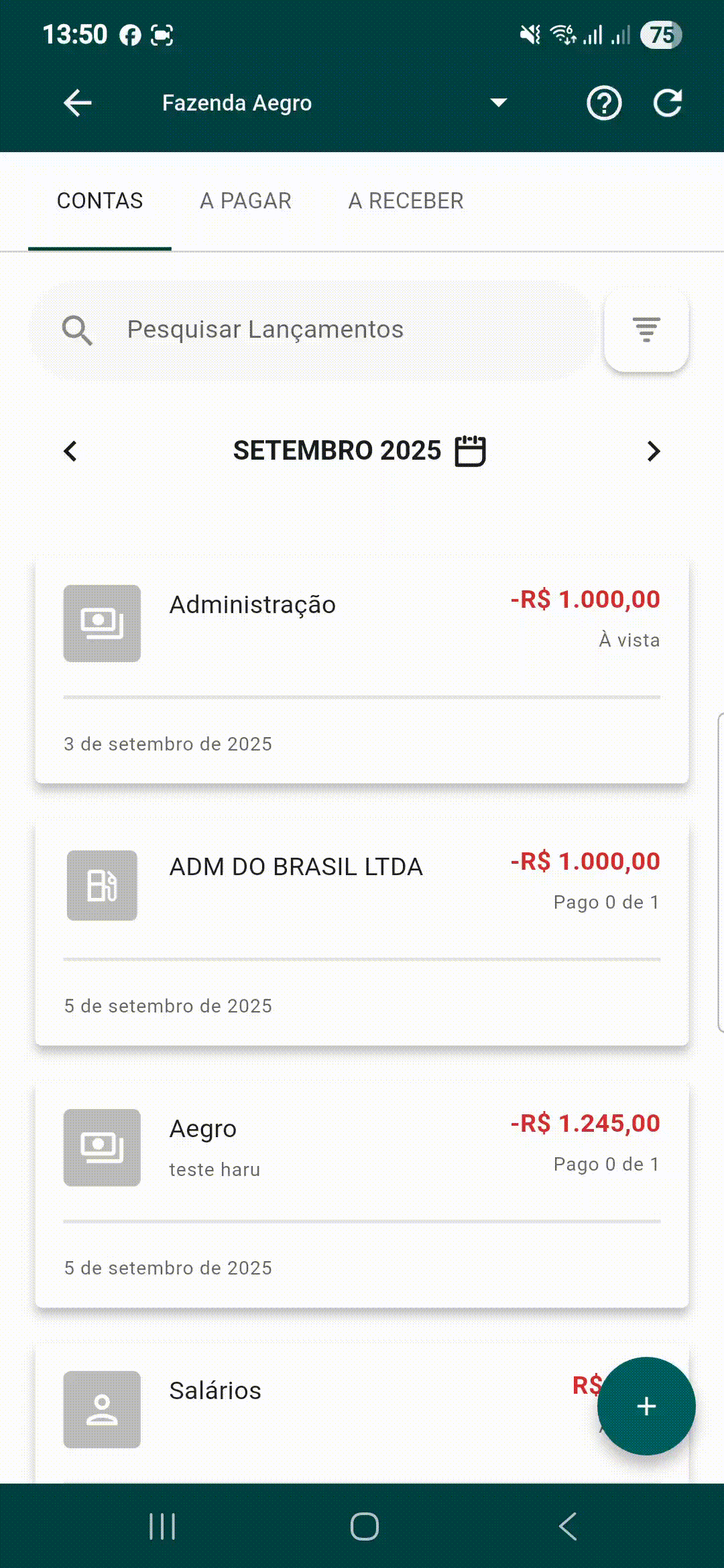Tap the green plus button to add entry
This screenshot has width=724, height=1568.
646,1407
